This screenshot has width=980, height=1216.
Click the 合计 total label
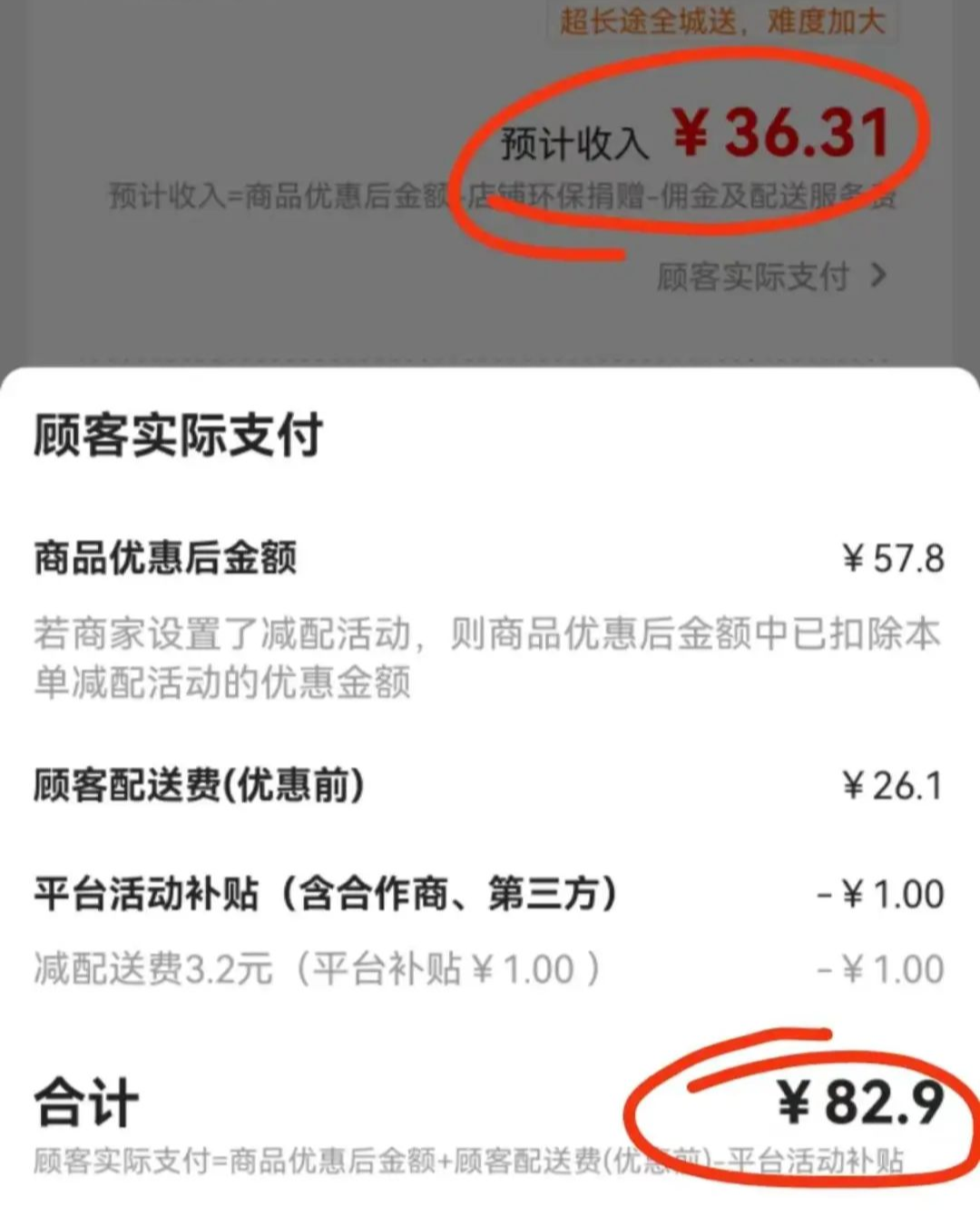tap(80, 1103)
